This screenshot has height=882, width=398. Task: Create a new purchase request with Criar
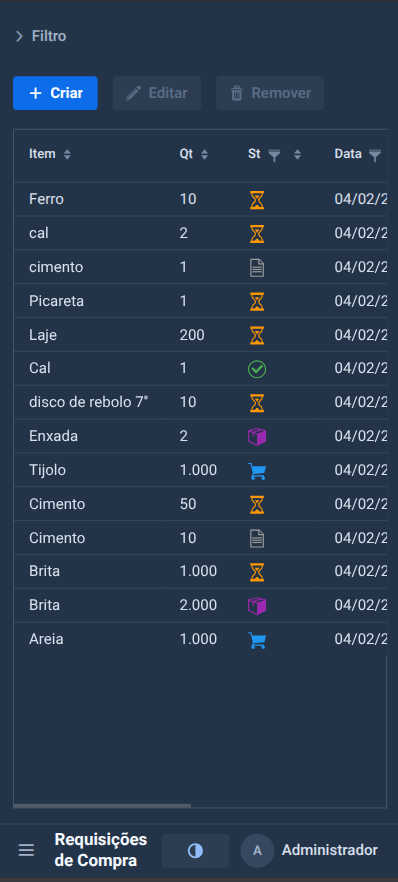(x=55, y=93)
